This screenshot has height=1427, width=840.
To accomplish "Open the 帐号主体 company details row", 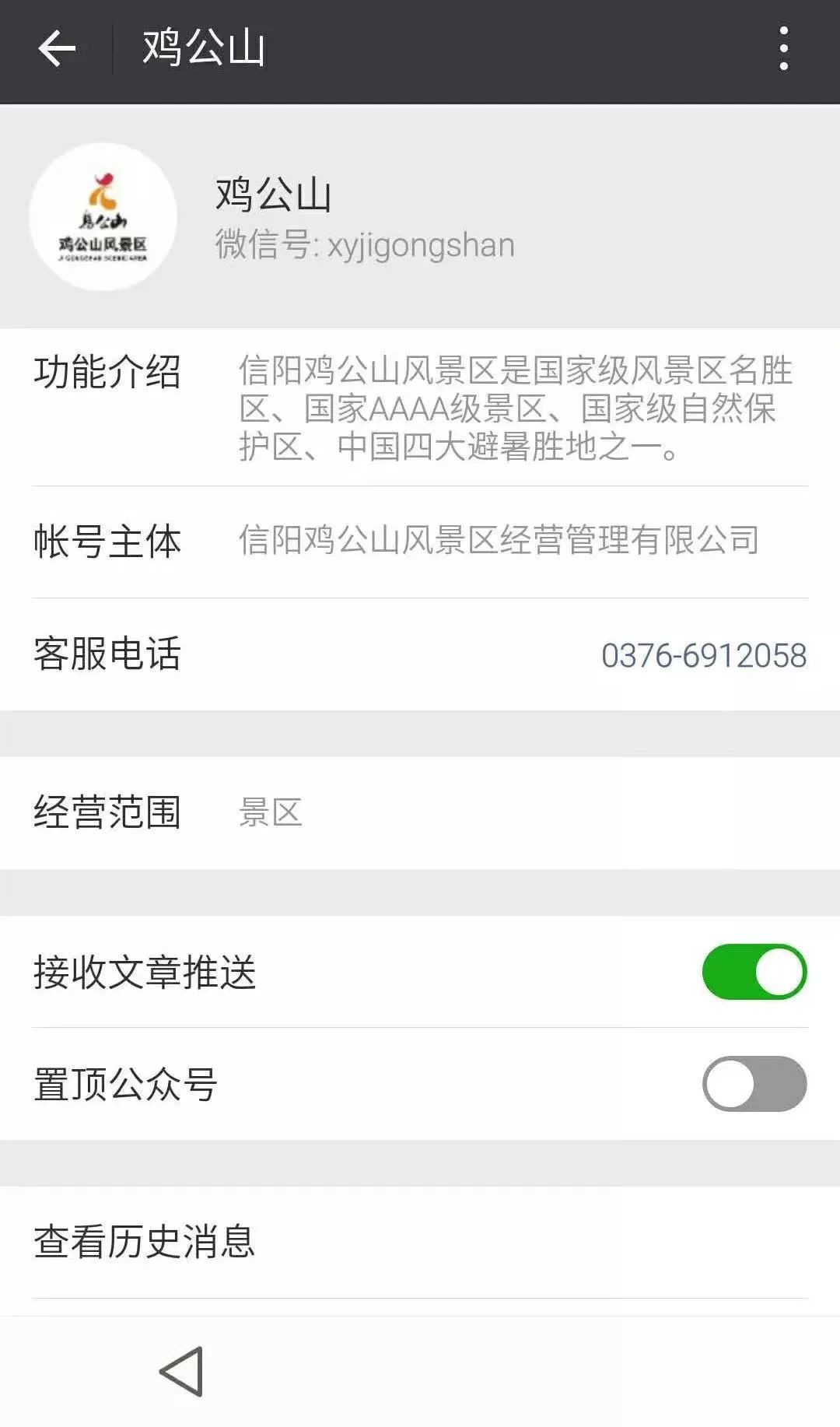I will (420, 542).
